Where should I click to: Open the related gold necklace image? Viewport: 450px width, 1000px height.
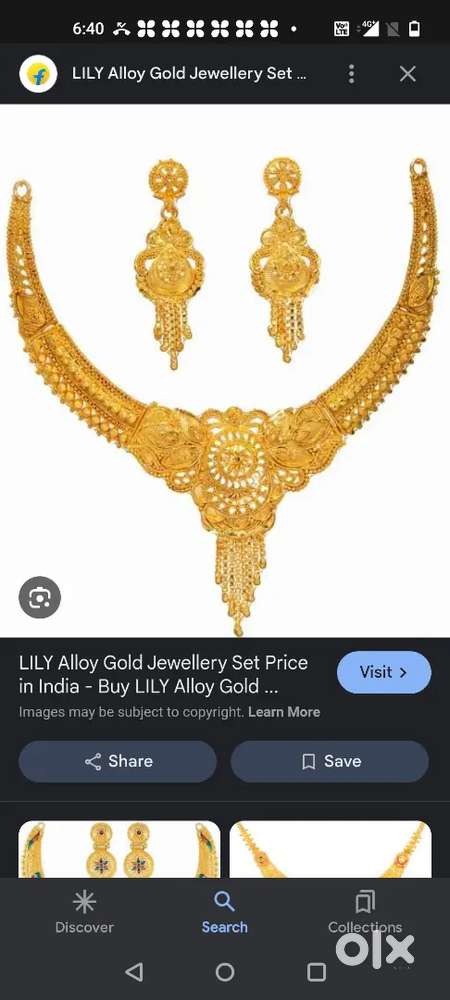coord(330,849)
